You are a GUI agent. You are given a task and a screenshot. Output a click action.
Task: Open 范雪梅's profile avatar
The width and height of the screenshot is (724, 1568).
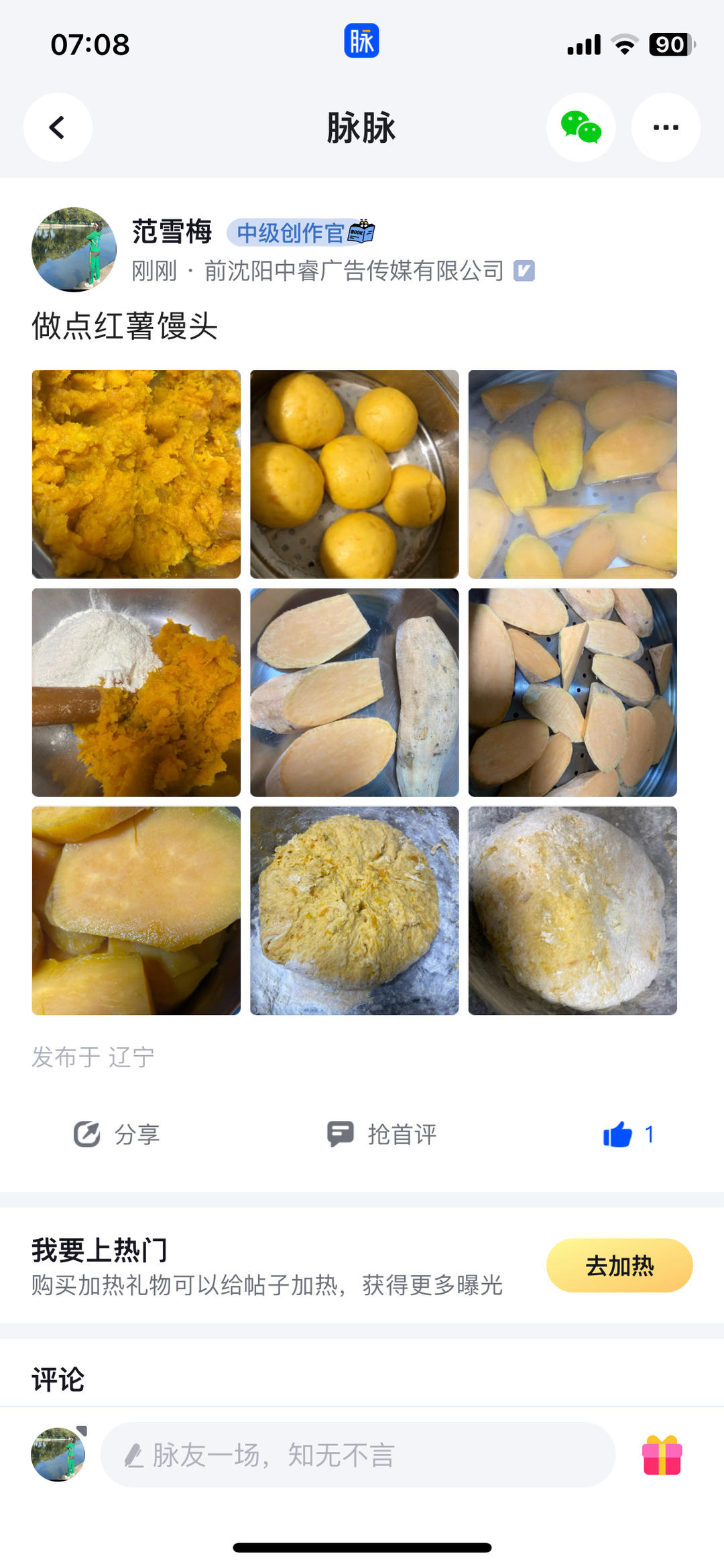pos(74,249)
